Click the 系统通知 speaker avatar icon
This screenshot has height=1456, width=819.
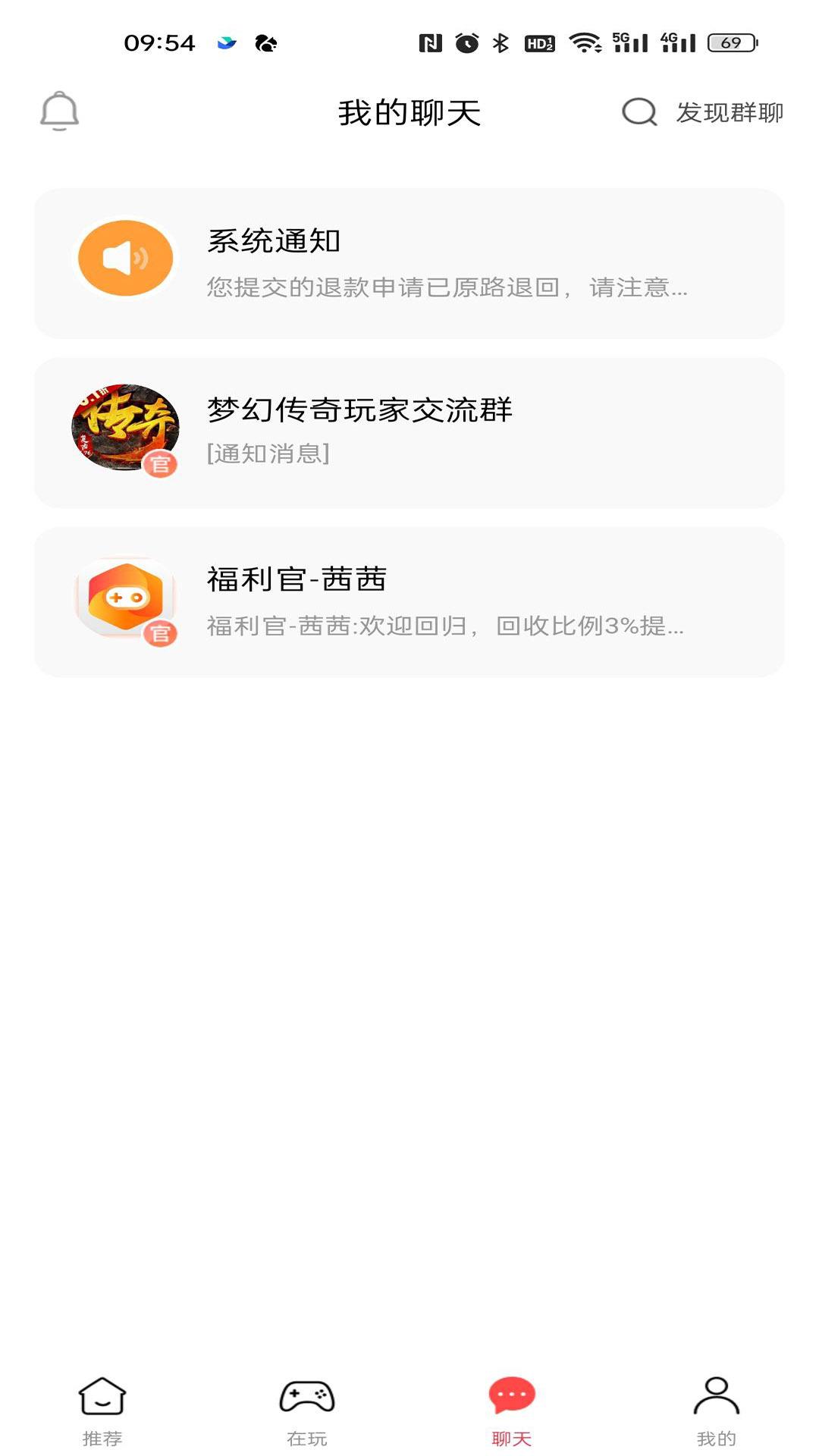point(125,258)
